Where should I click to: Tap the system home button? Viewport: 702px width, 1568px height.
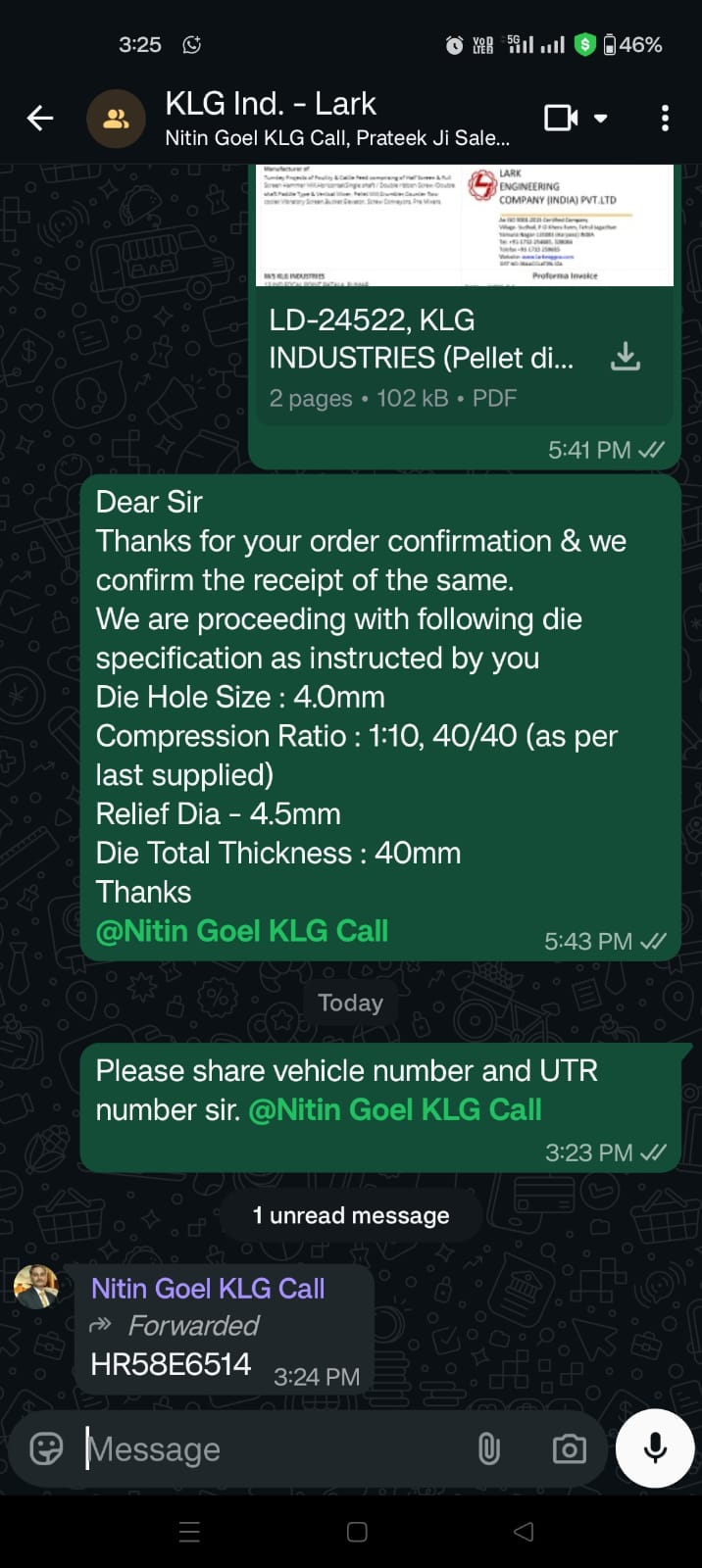click(357, 1532)
